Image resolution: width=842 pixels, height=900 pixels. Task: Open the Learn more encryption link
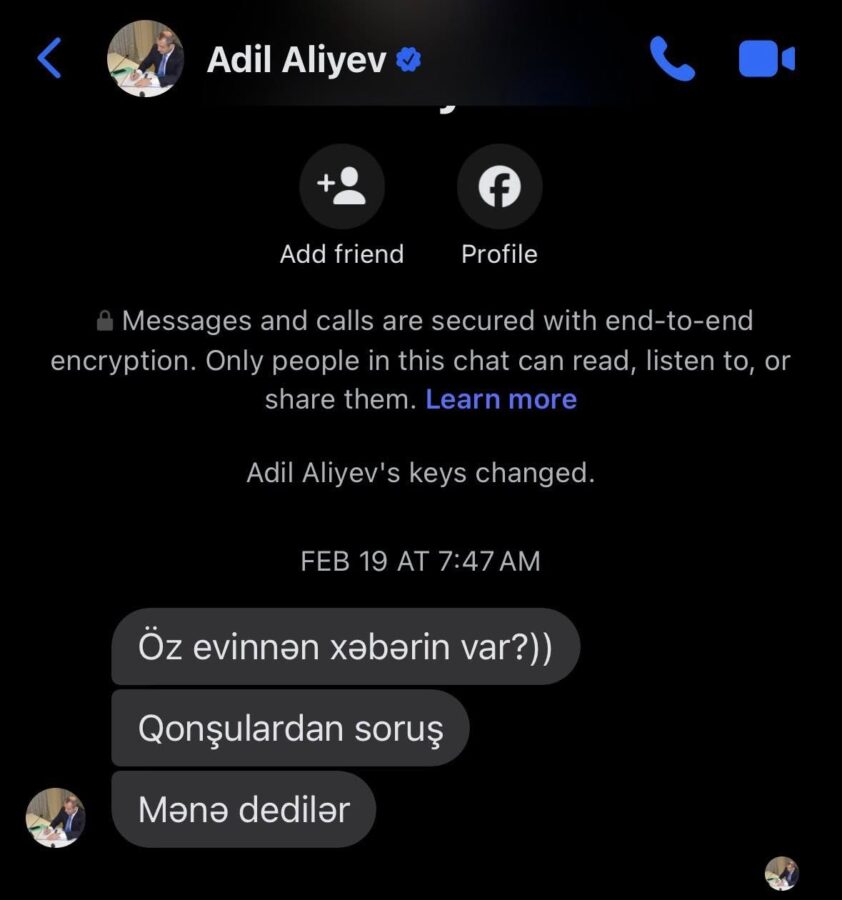pyautogui.click(x=501, y=399)
